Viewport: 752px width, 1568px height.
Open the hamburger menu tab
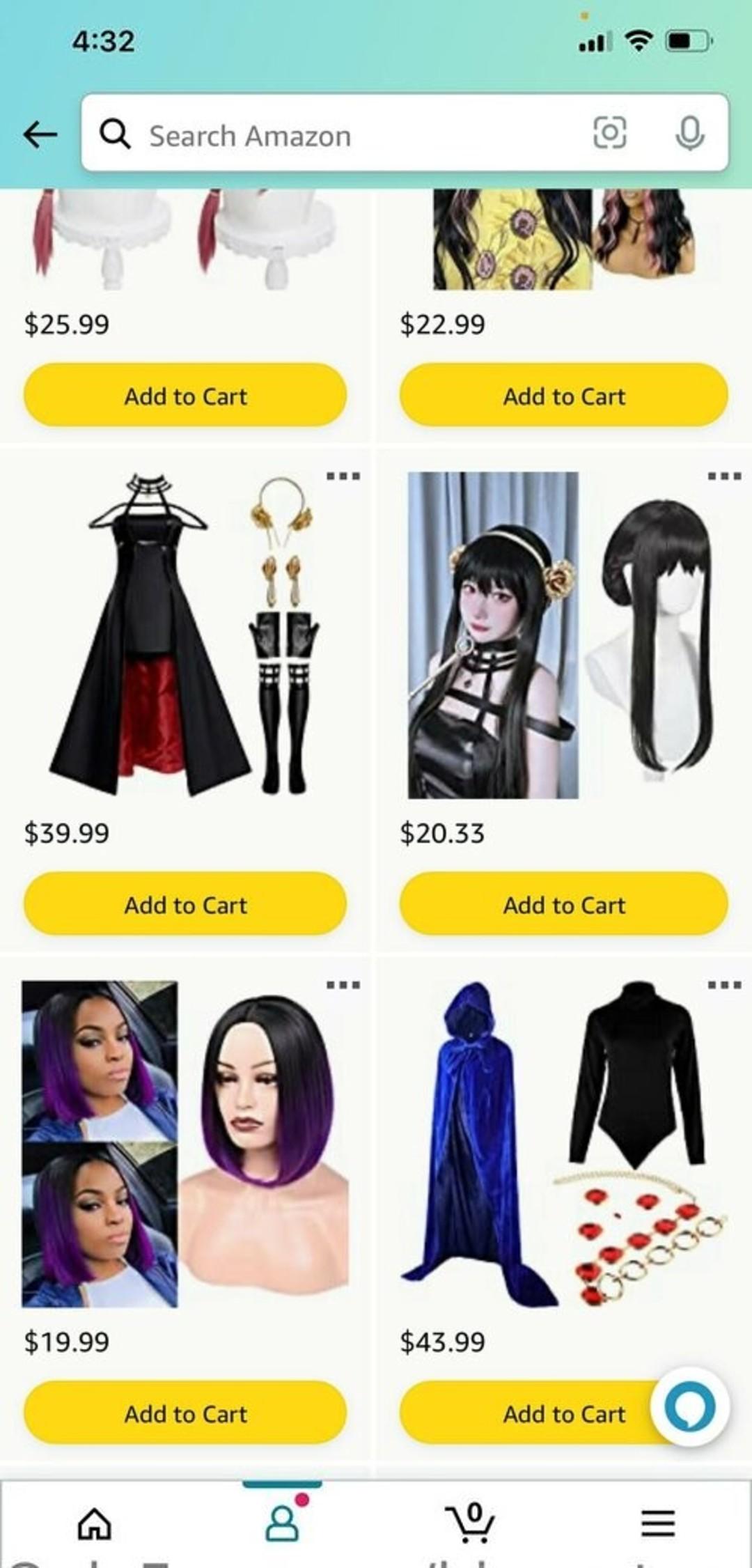coord(658,1523)
